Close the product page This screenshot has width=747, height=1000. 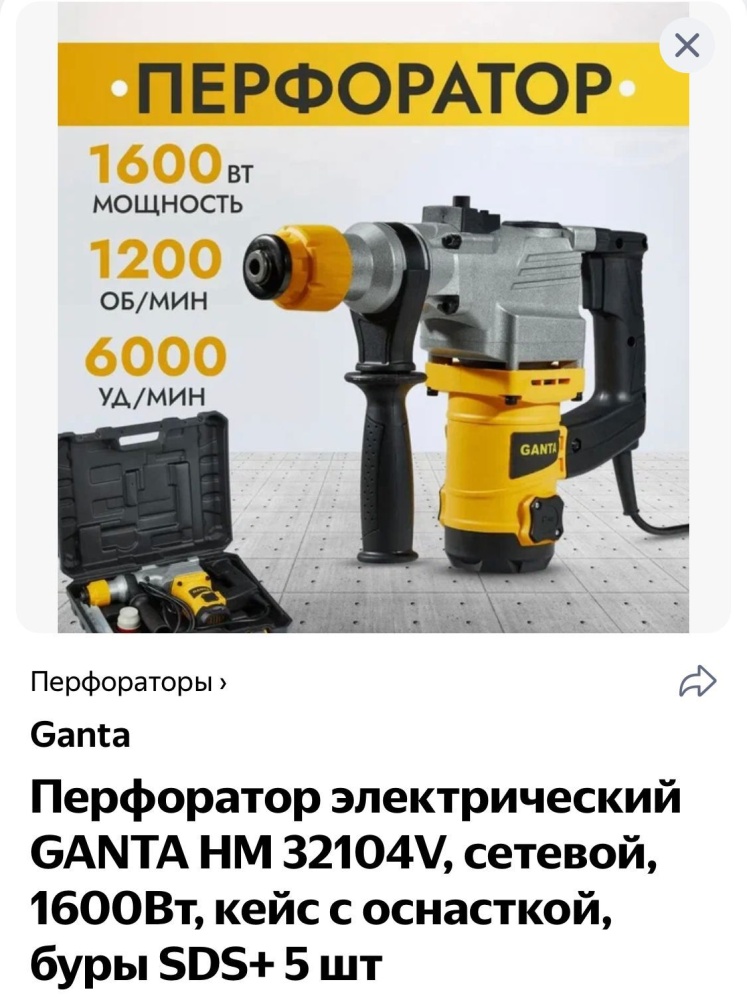click(687, 46)
